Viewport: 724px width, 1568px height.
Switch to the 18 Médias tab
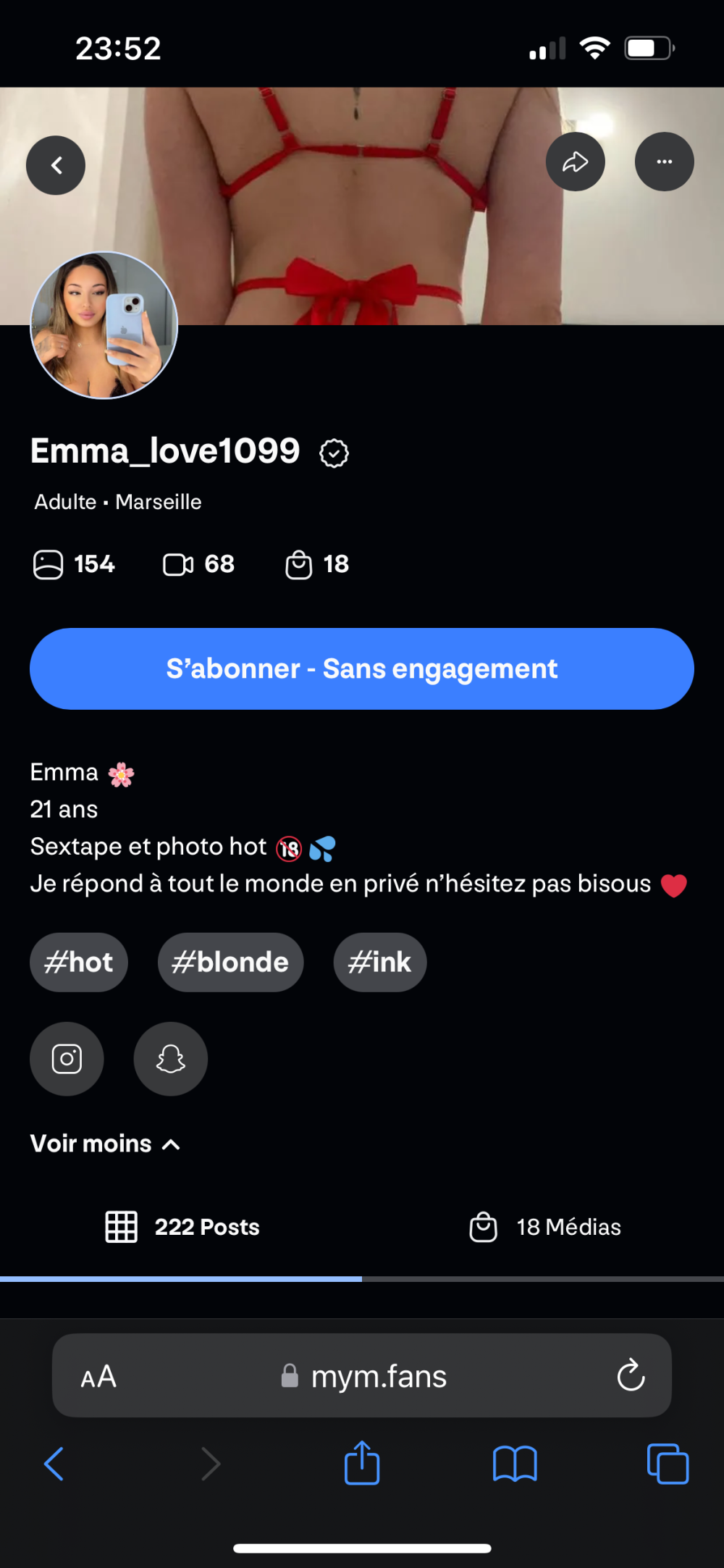point(545,1227)
